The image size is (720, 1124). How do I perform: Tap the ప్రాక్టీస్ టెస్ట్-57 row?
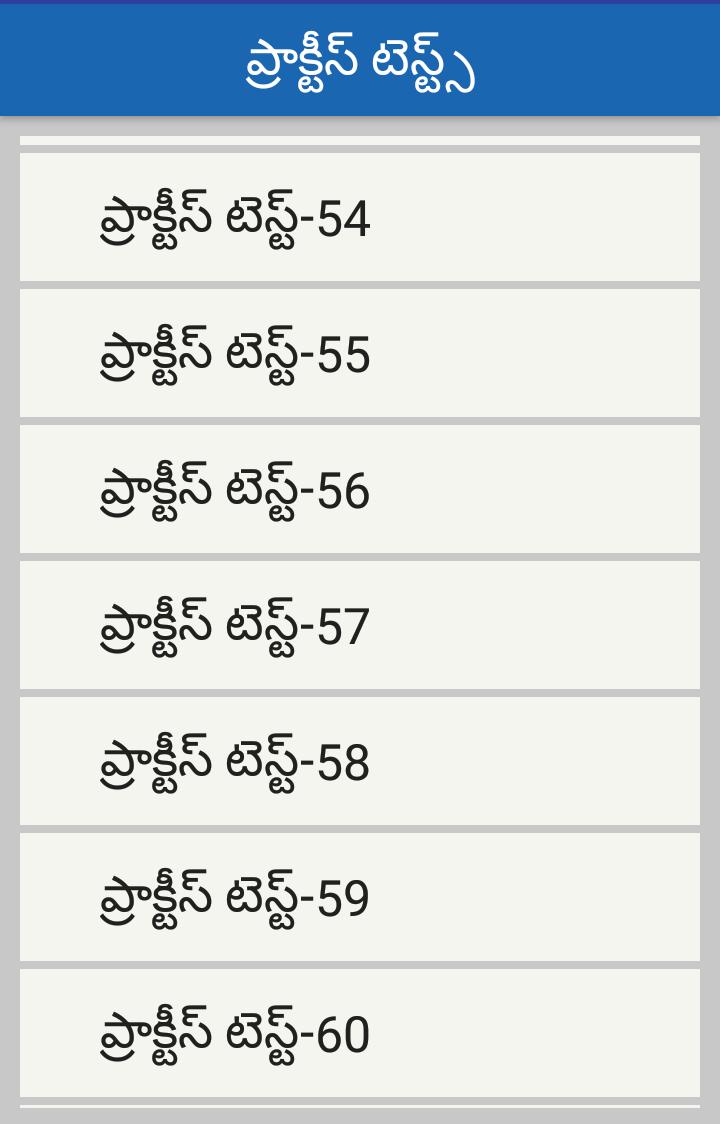click(x=360, y=626)
